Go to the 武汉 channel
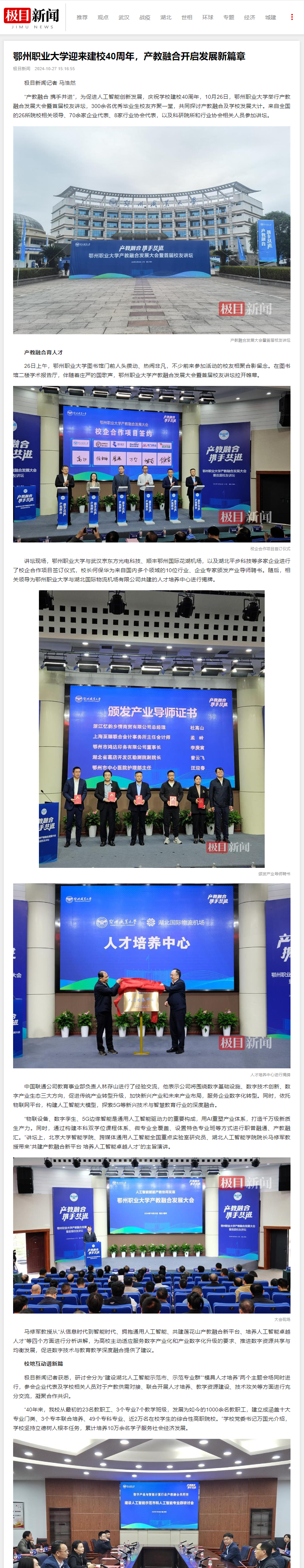The height and width of the screenshot is (1568, 304). click(124, 18)
